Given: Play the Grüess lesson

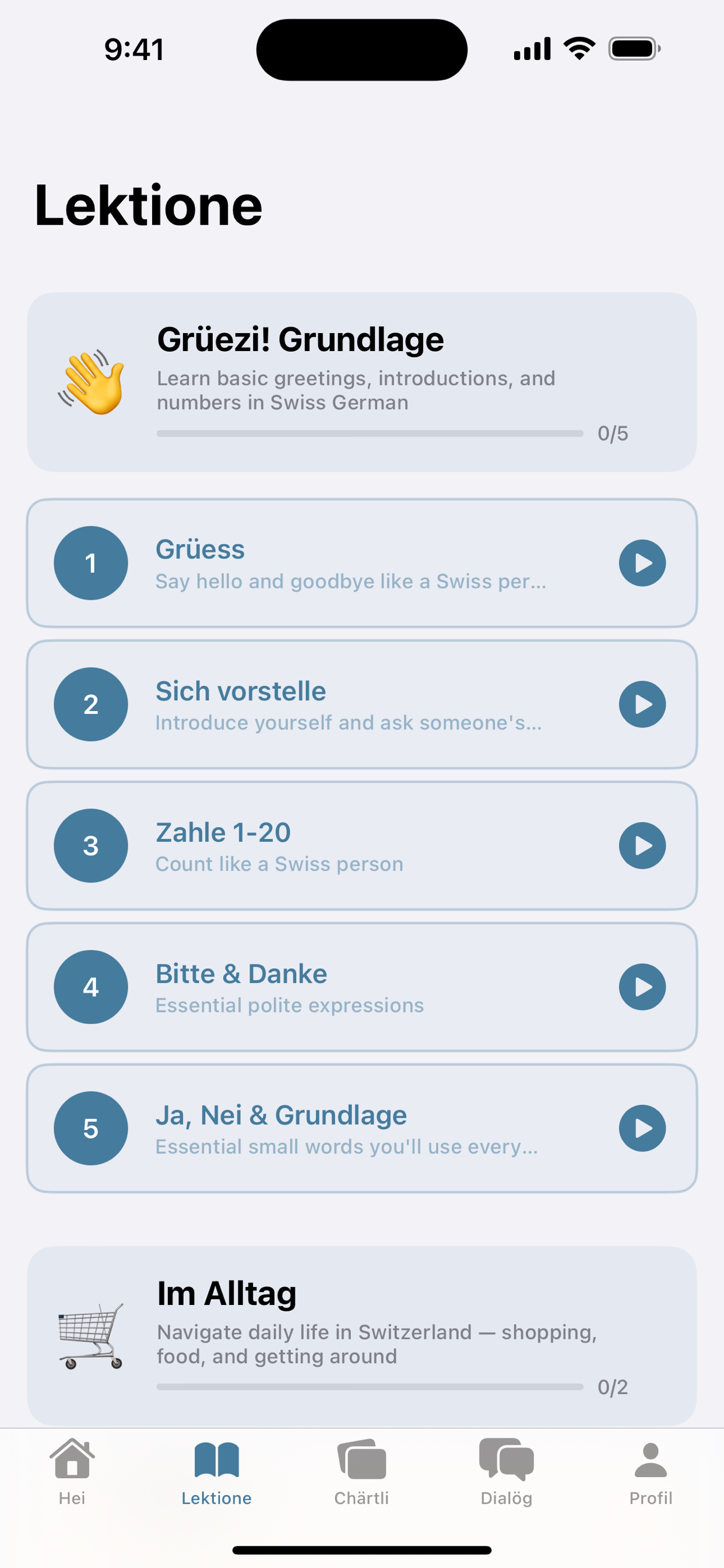Looking at the screenshot, I should pos(642,563).
